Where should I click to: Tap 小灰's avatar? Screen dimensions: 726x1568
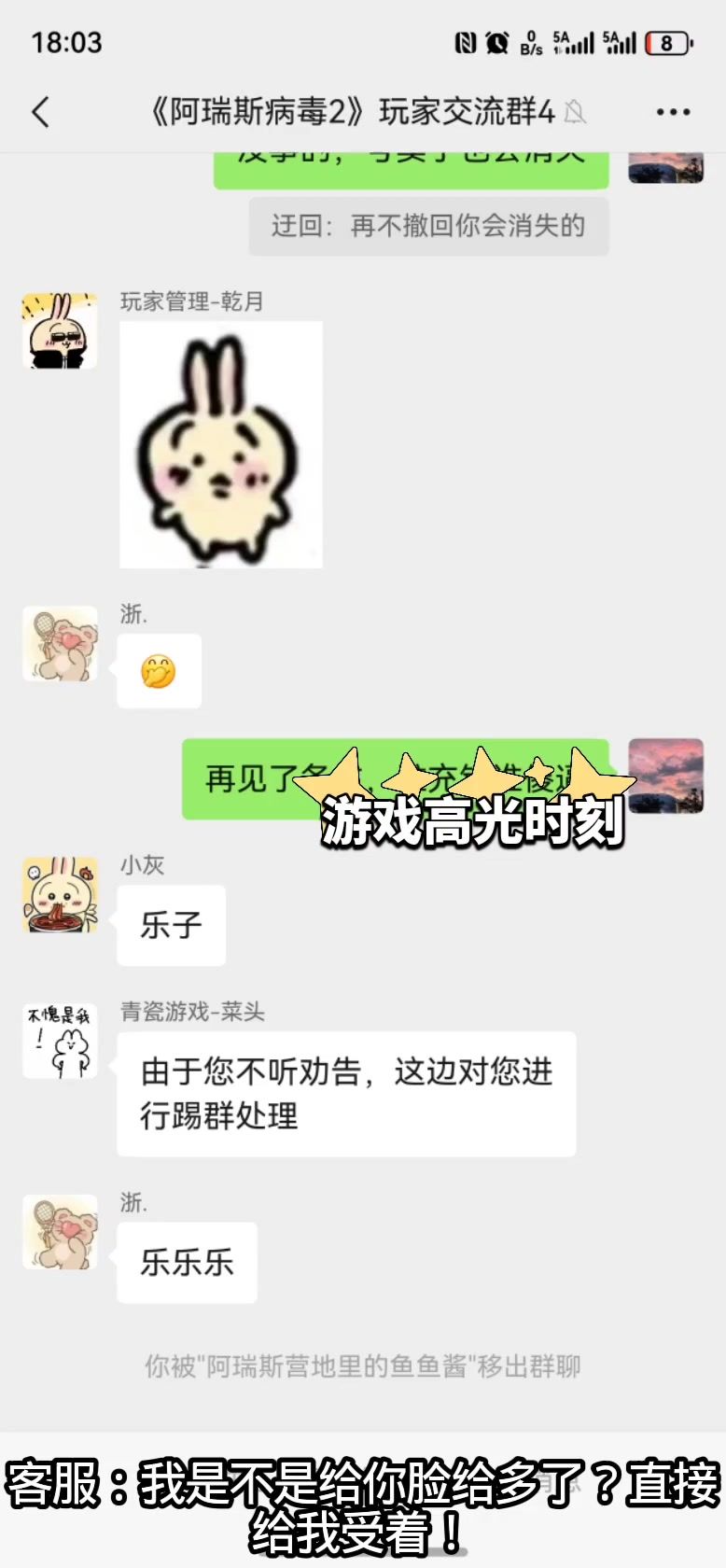pyautogui.click(x=60, y=895)
